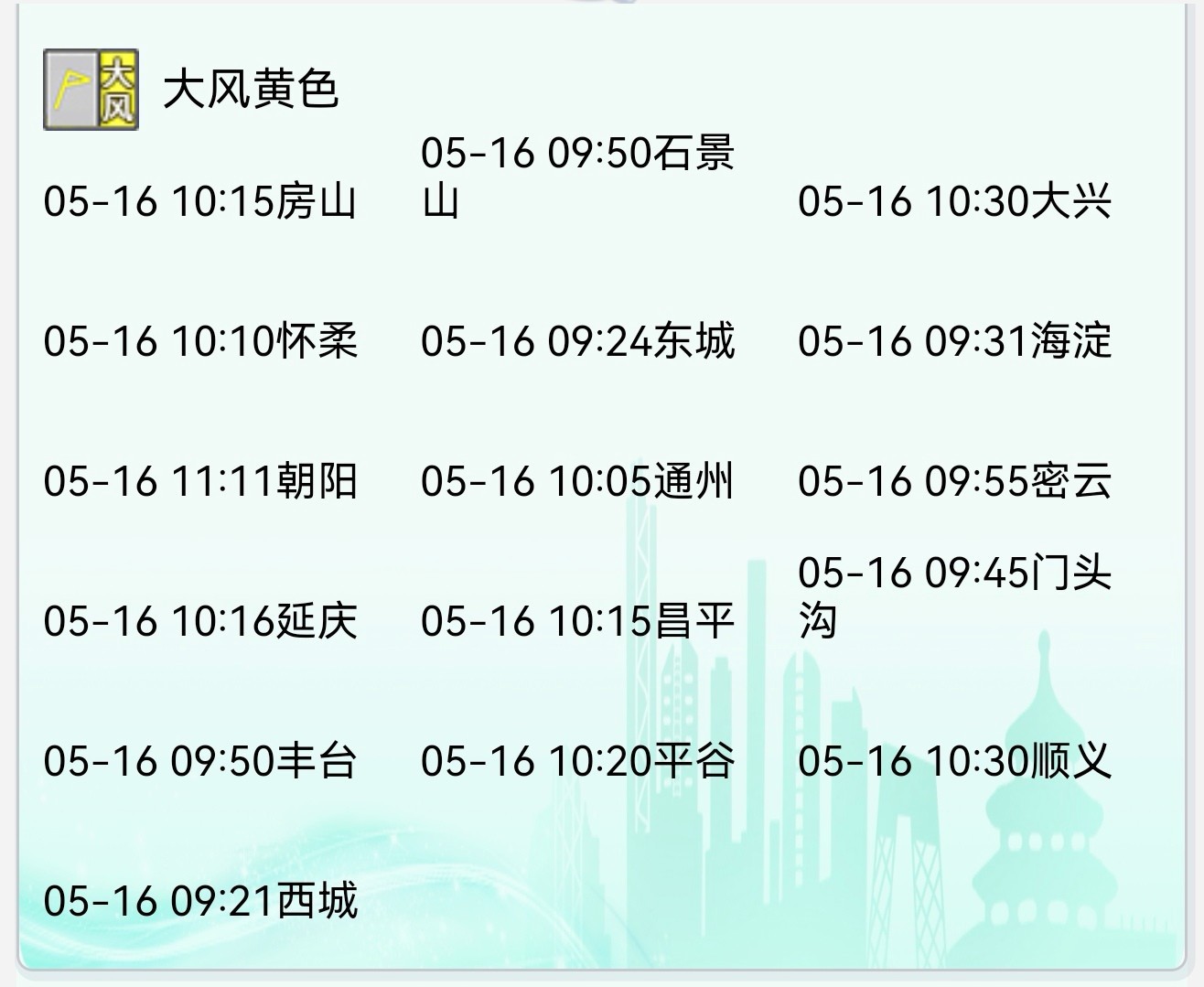Open the 顺义 warning from 10:30
This screenshot has height=987, width=1204.
[954, 761]
